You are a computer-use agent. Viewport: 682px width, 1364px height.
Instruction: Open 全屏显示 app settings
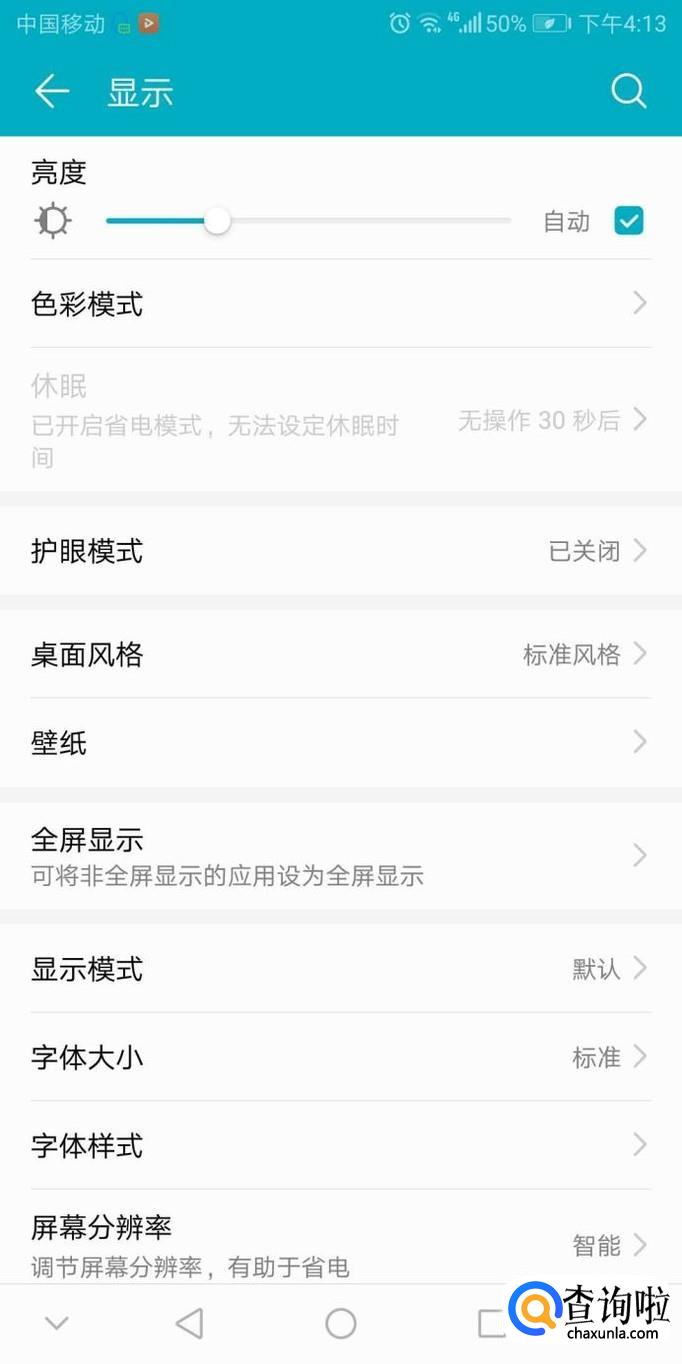[x=340, y=856]
